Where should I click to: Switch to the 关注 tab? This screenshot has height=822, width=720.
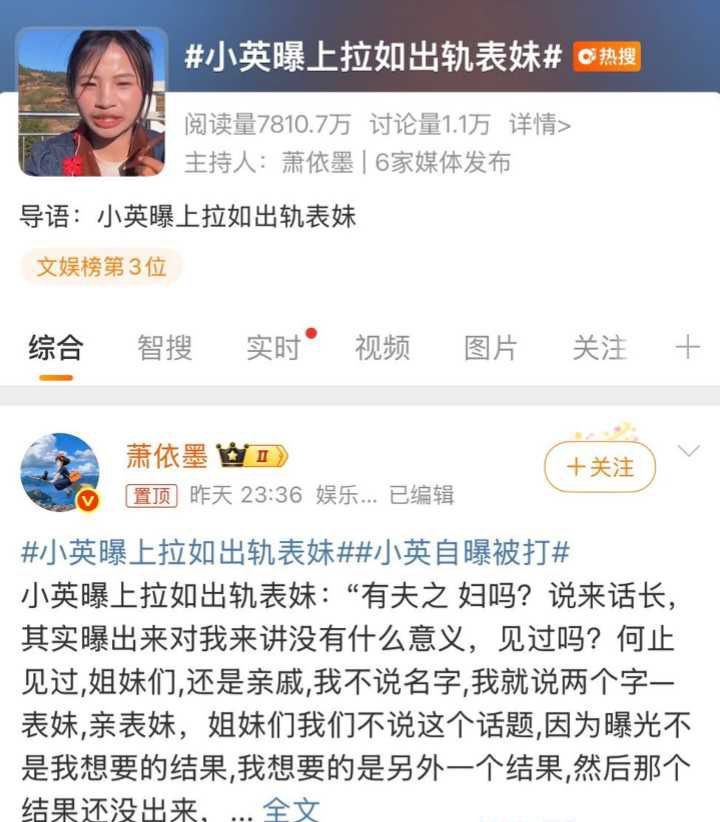599,348
